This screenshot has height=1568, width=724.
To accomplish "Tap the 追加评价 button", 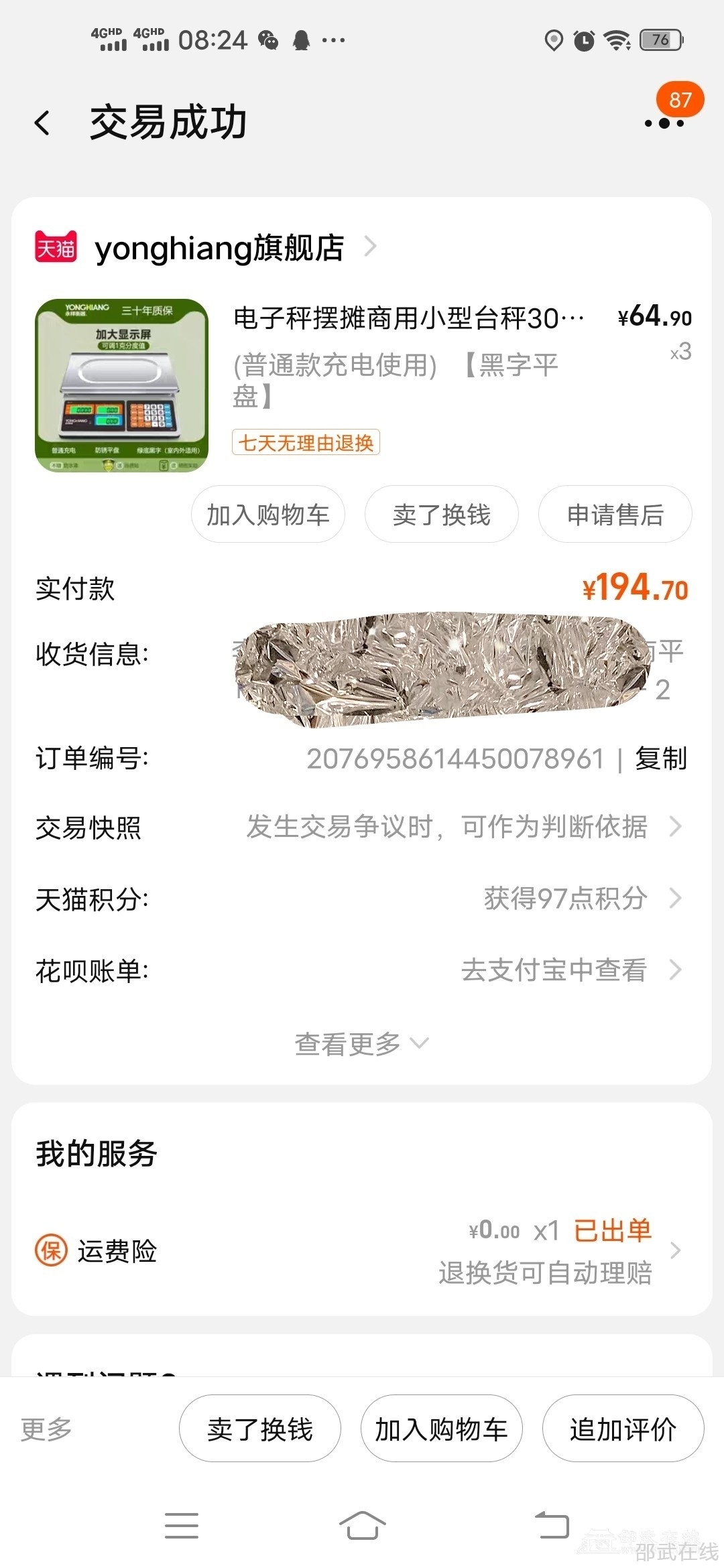I will [623, 1429].
